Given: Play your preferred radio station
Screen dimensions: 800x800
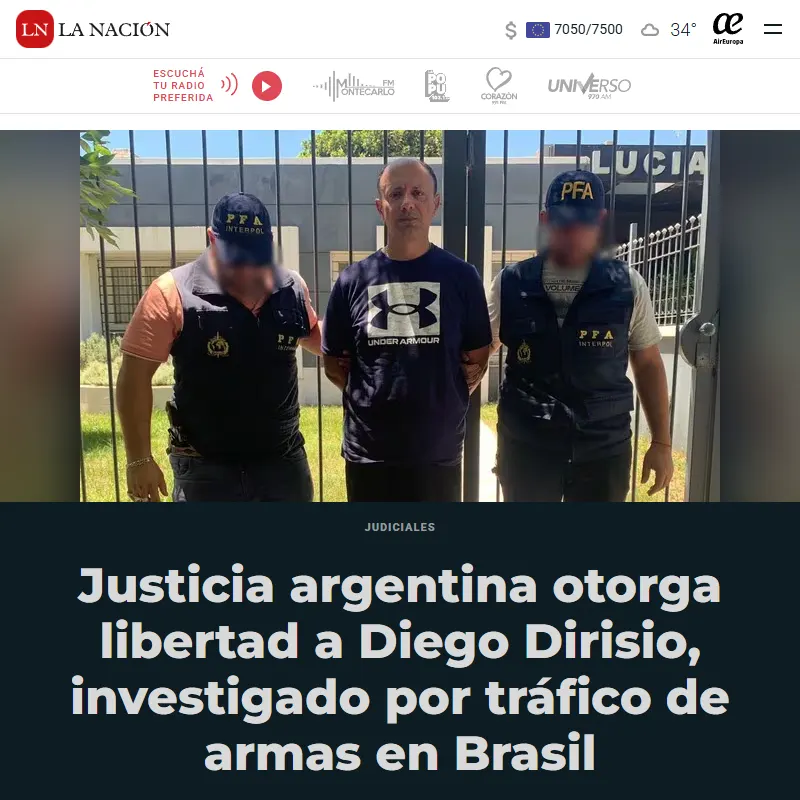Looking at the screenshot, I should click(x=266, y=86).
